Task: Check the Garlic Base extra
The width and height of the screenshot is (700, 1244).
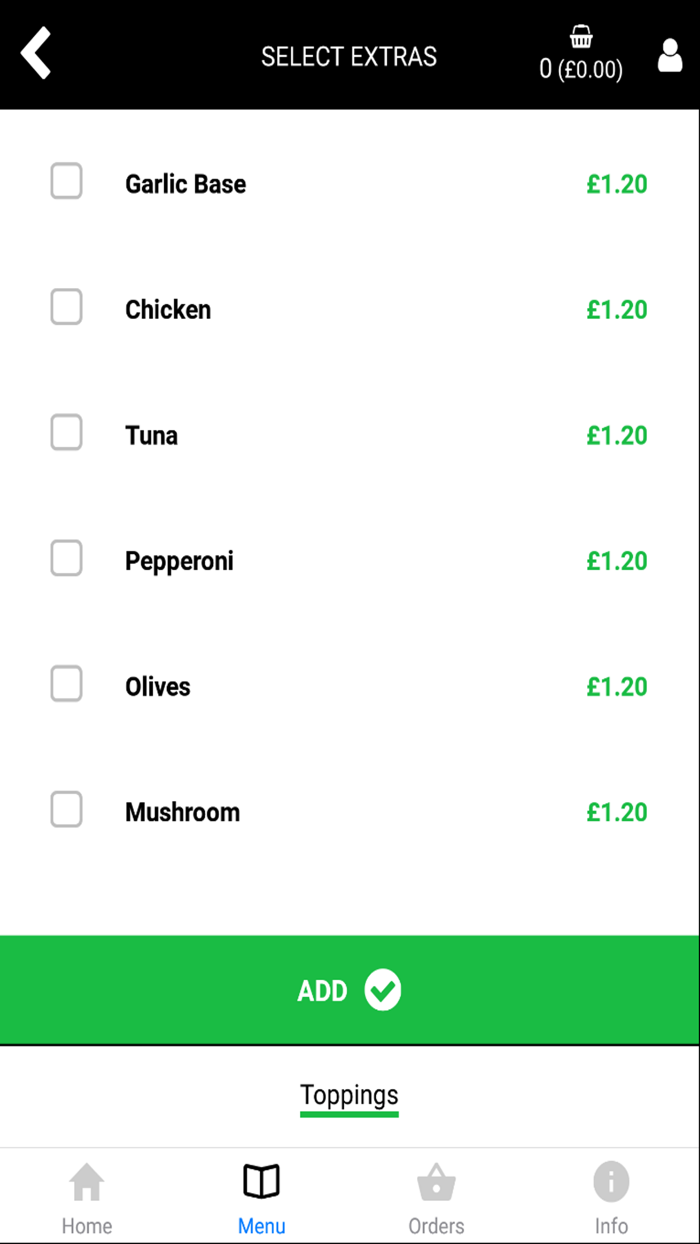Action: click(67, 182)
